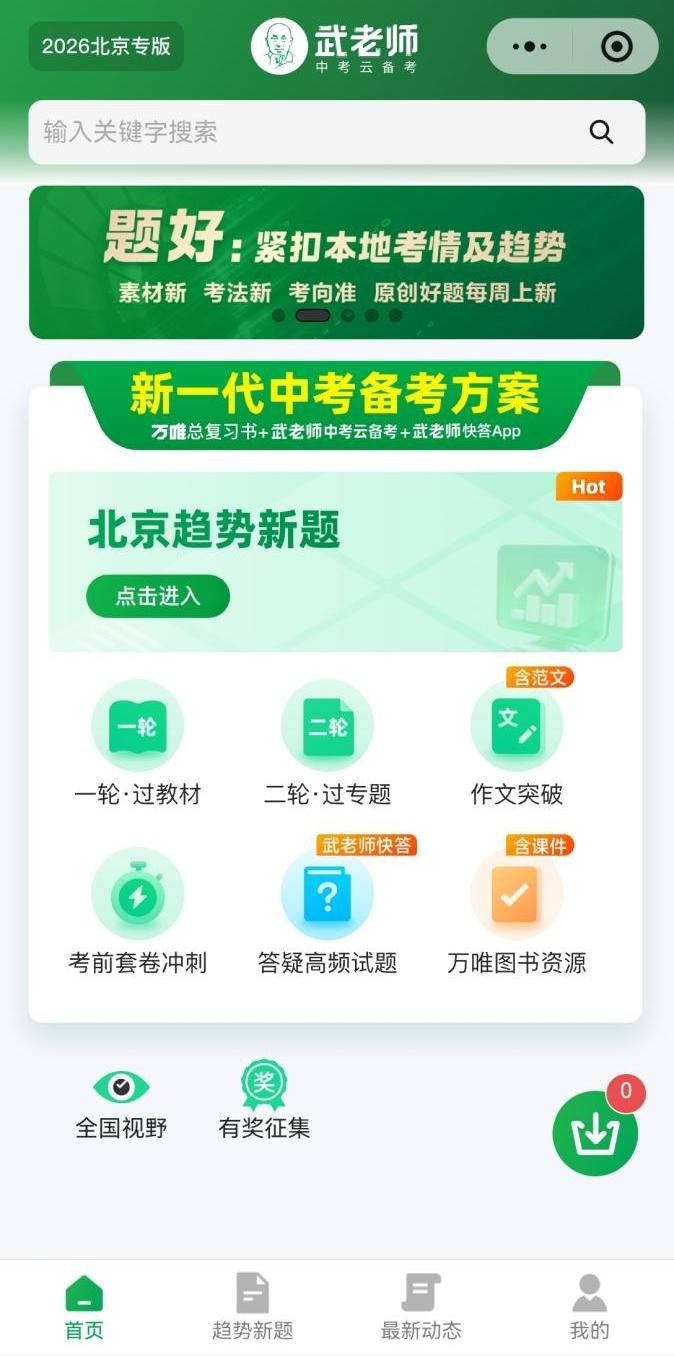Image resolution: width=674 pixels, height=1356 pixels.
Task: Close the mini program with the circle button
Action: point(616,47)
